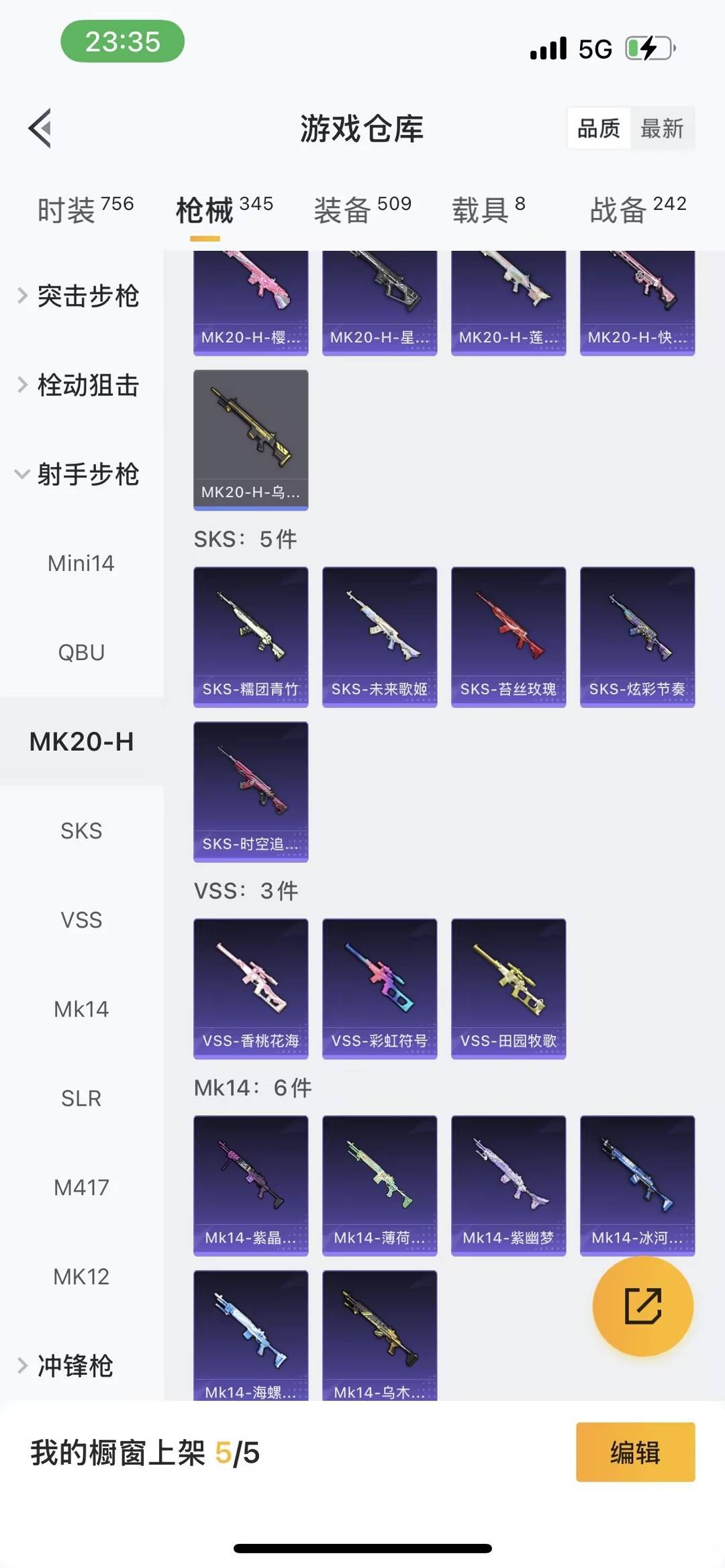Select SLR in the sidebar

point(81,1098)
